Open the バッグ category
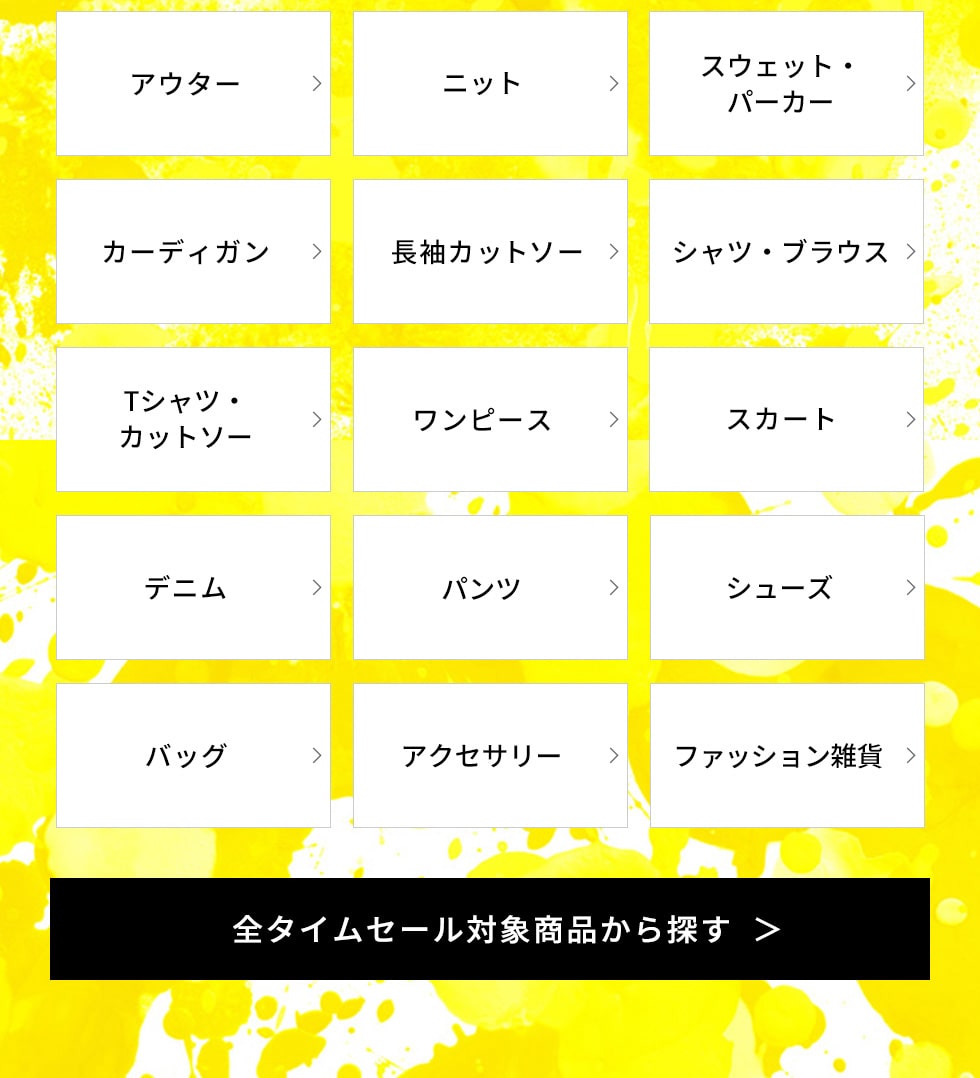 (193, 756)
